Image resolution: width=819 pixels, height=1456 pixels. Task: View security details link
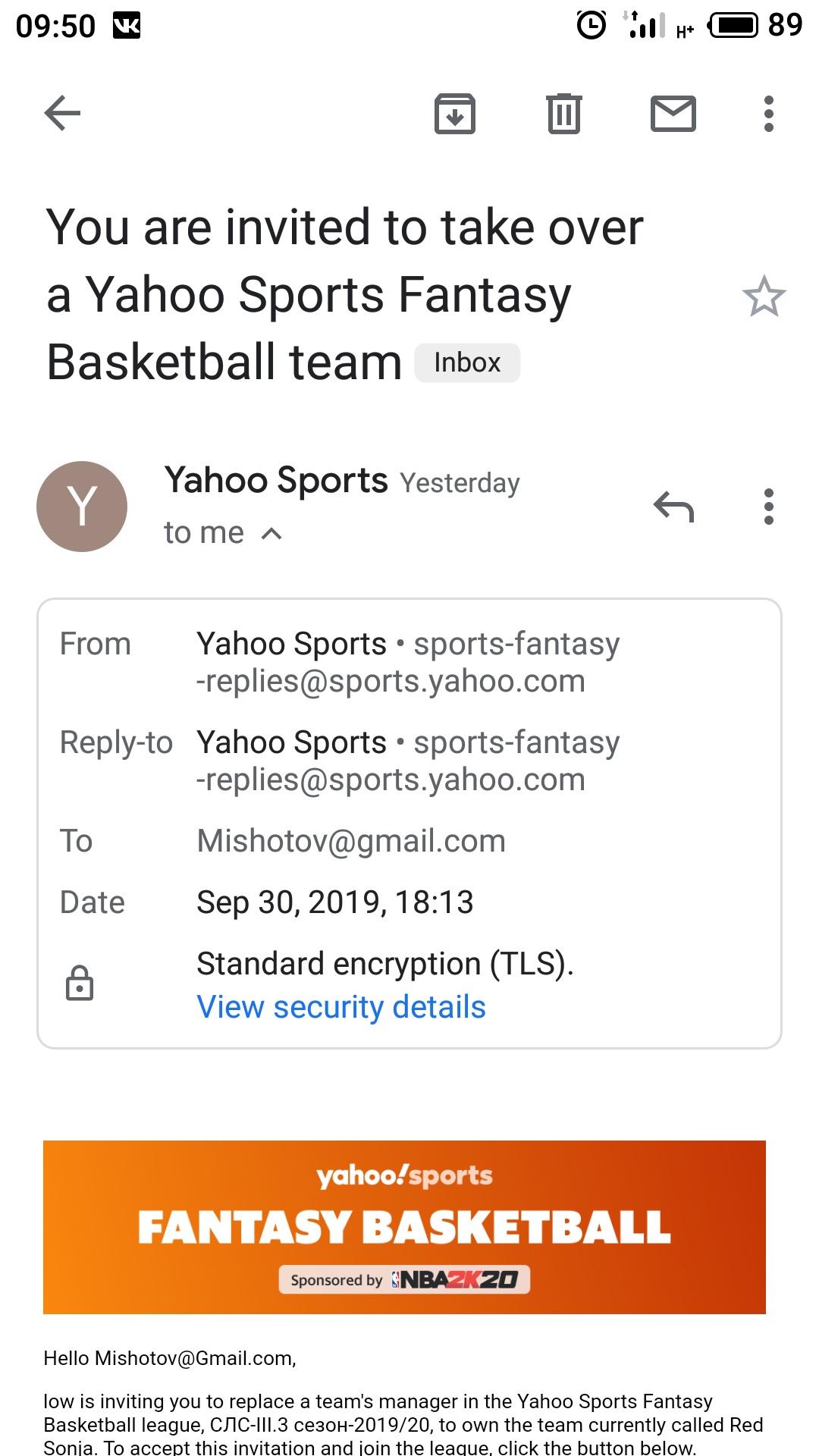click(x=341, y=1007)
